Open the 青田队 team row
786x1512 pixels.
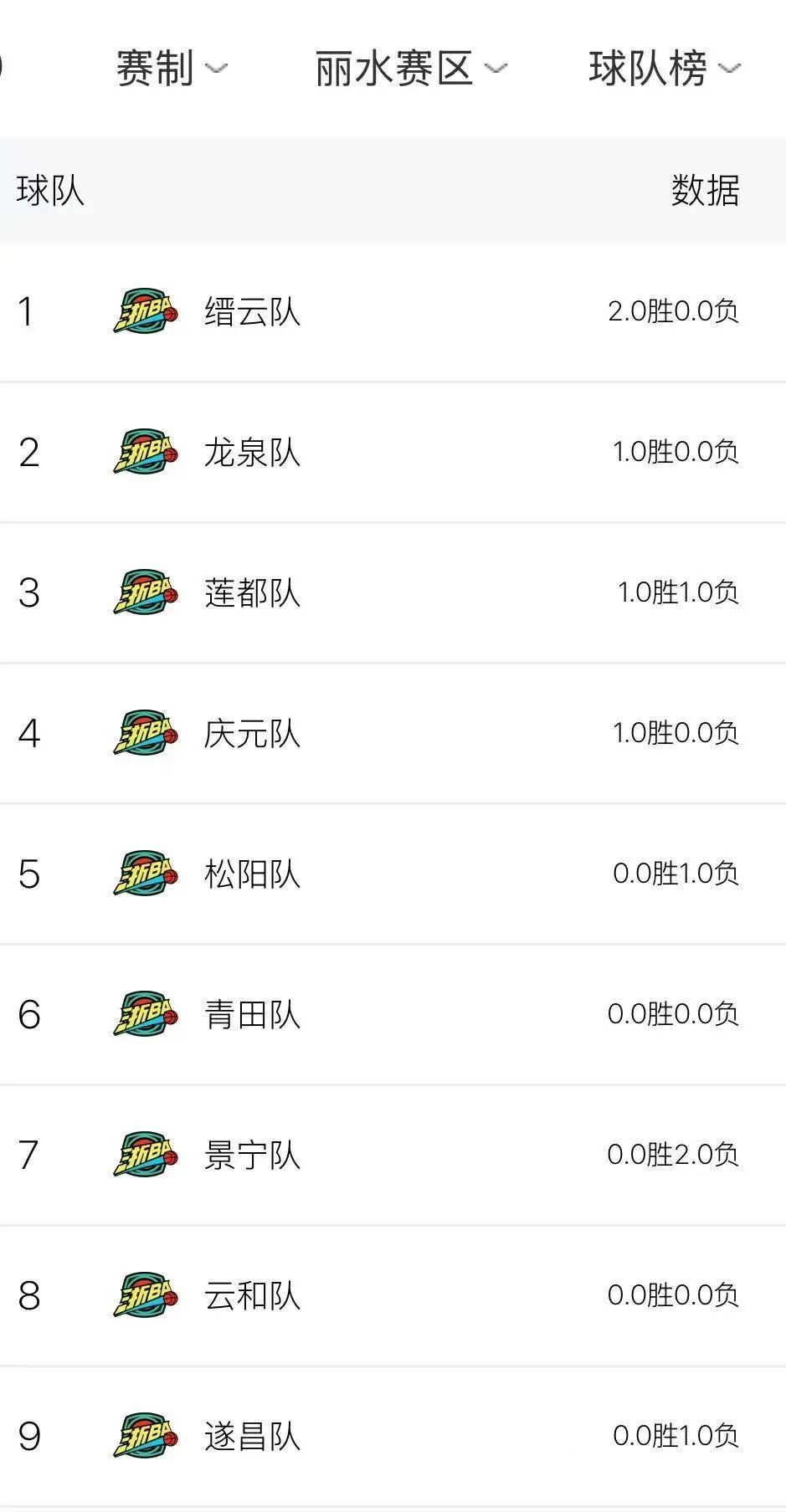click(x=393, y=1015)
